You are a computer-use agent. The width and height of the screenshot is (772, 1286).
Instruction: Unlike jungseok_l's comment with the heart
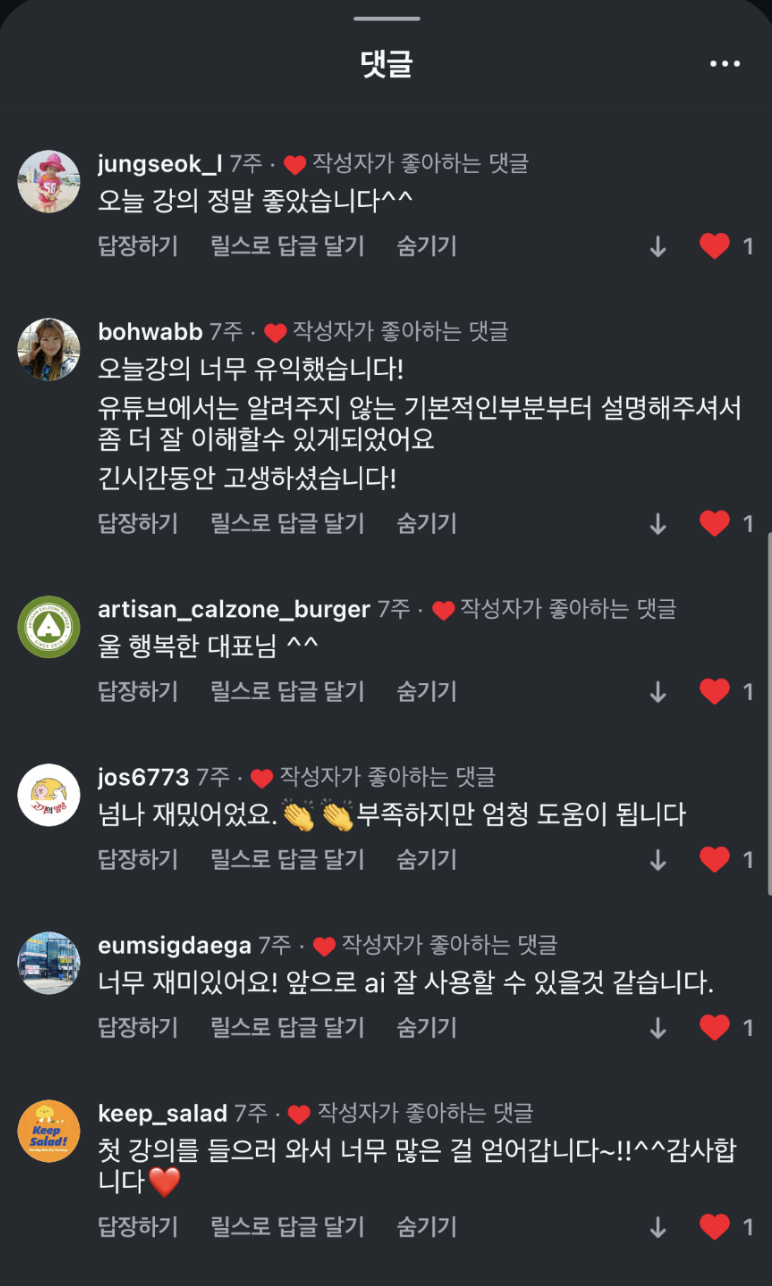(714, 246)
